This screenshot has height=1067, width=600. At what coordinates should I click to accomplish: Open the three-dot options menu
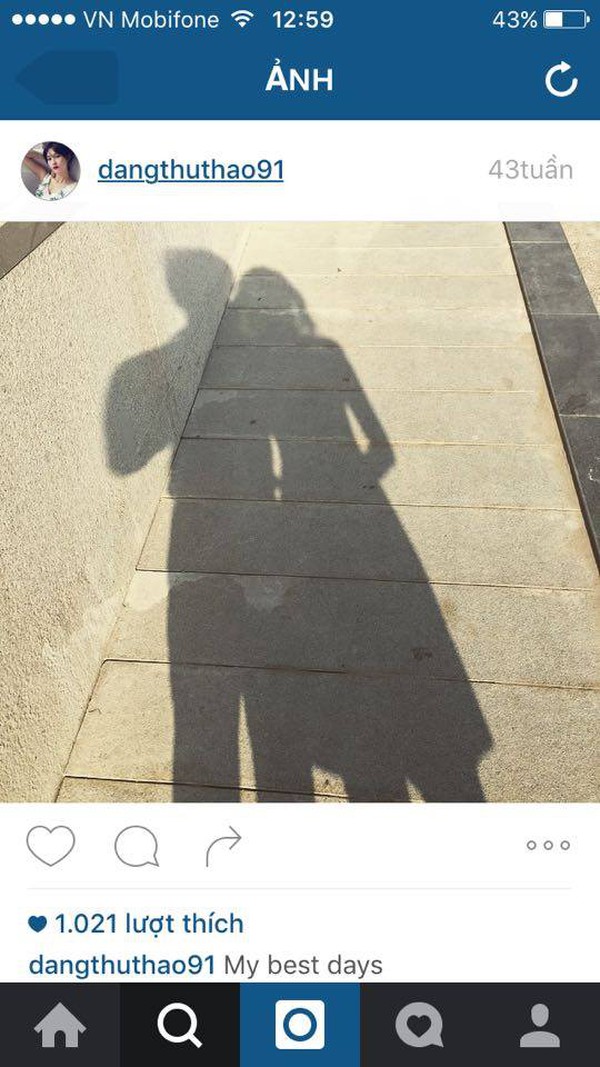(x=548, y=845)
